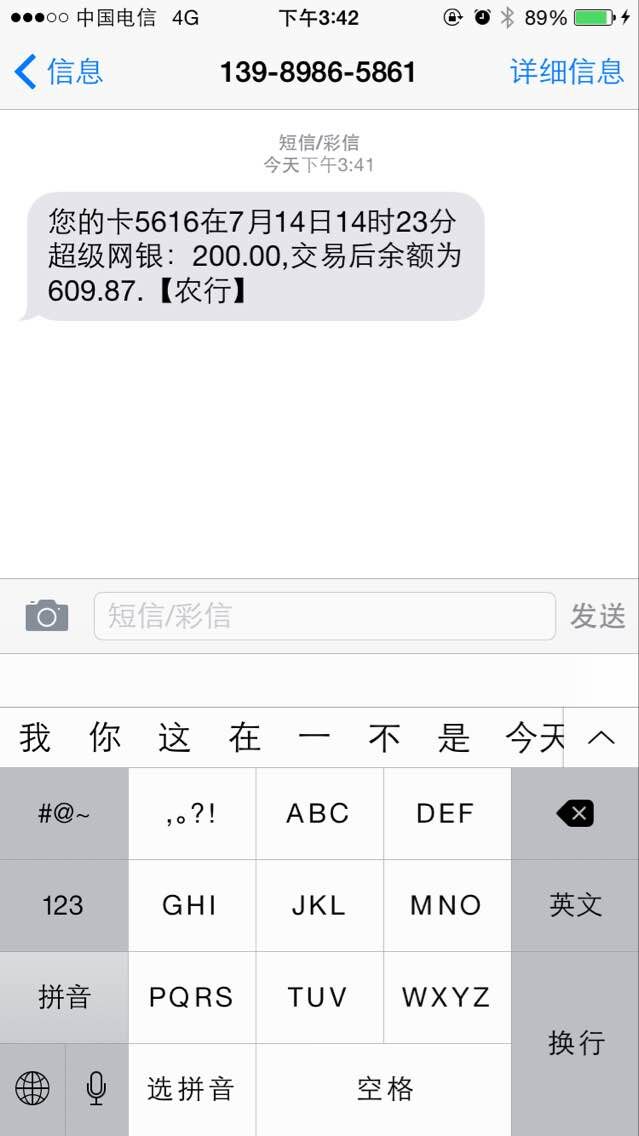Open the #@~ symbols keyboard
The height and width of the screenshot is (1136, 639).
pos(64,814)
